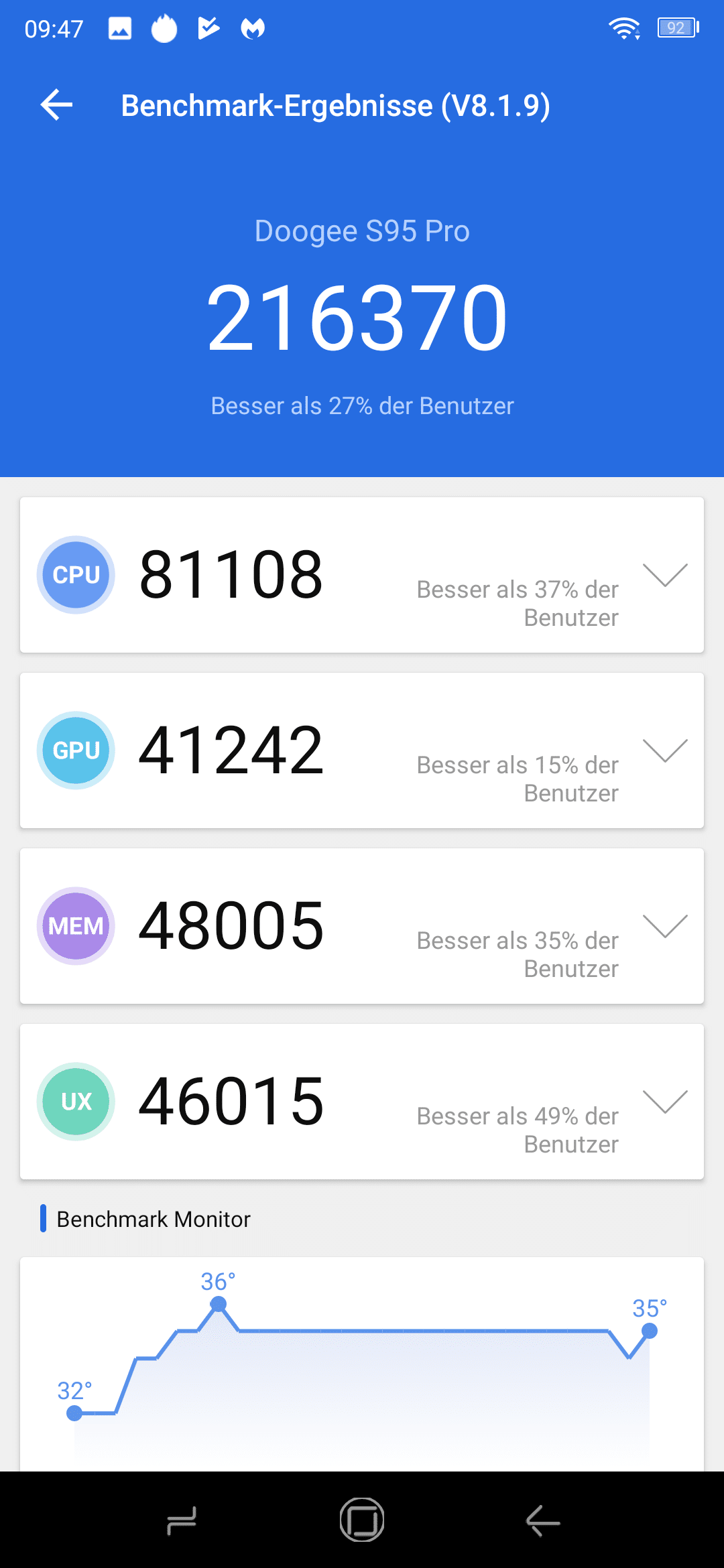724x1568 pixels.
Task: Expand the MEM score details
Action: coord(665,926)
